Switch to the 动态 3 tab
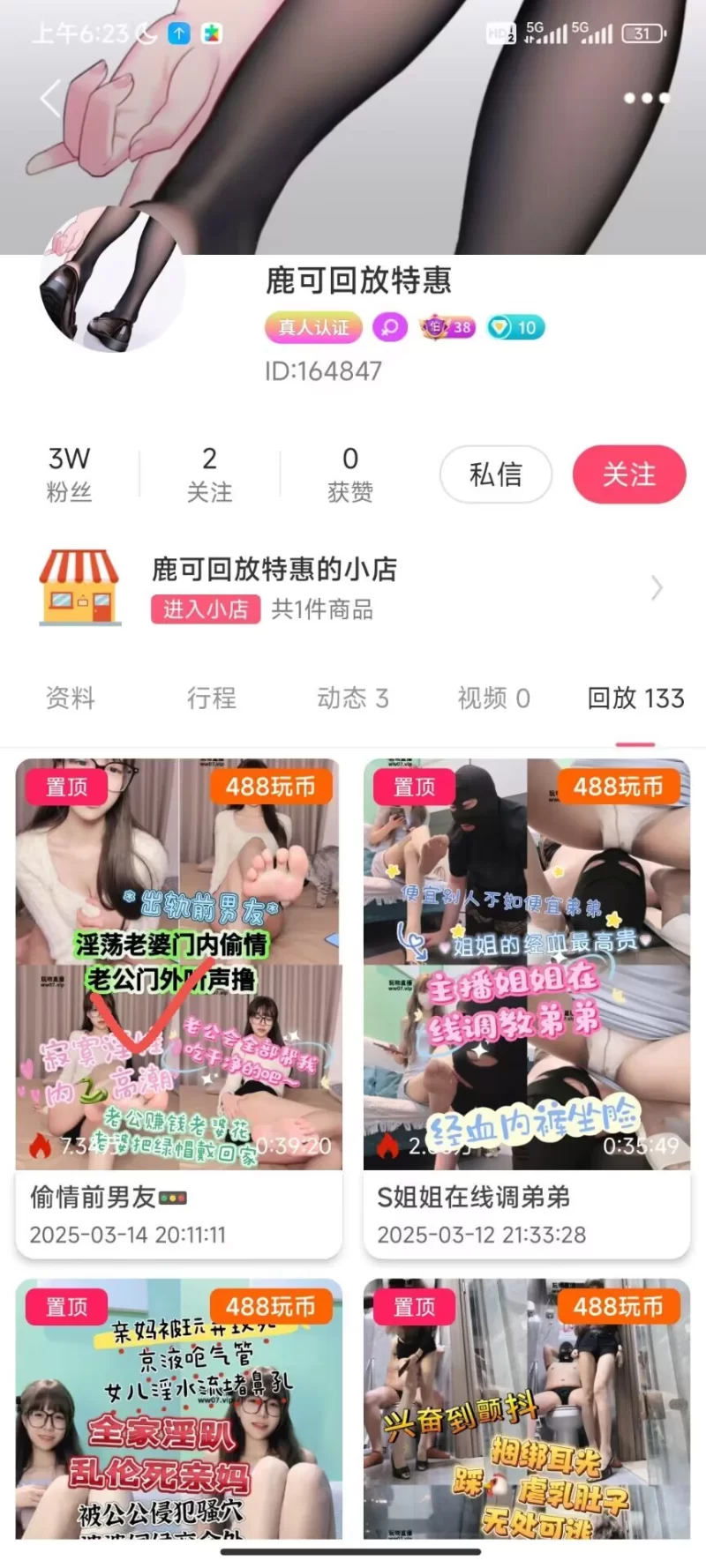 [x=352, y=698]
